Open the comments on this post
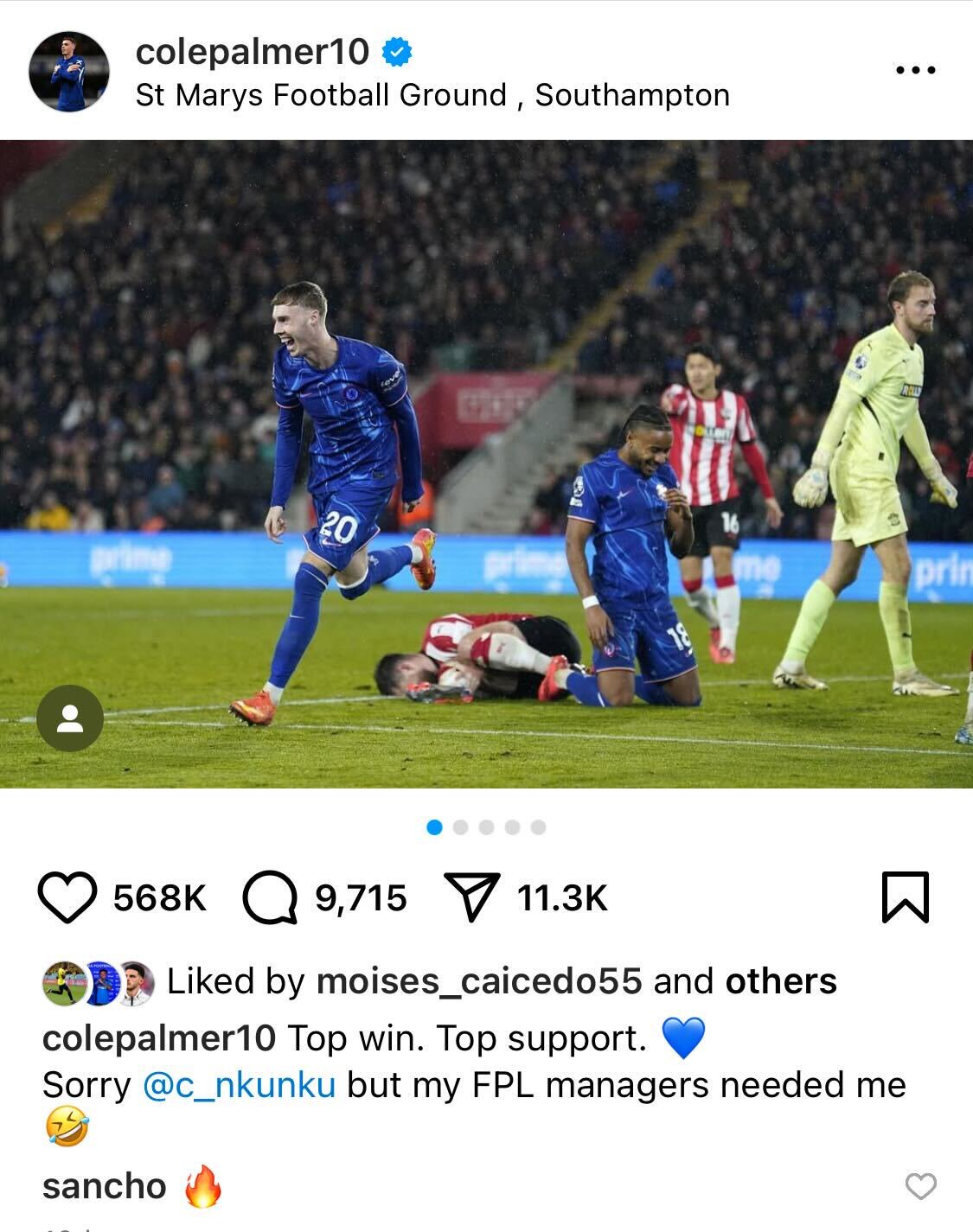Screen dimensions: 973x1232 (270, 897)
